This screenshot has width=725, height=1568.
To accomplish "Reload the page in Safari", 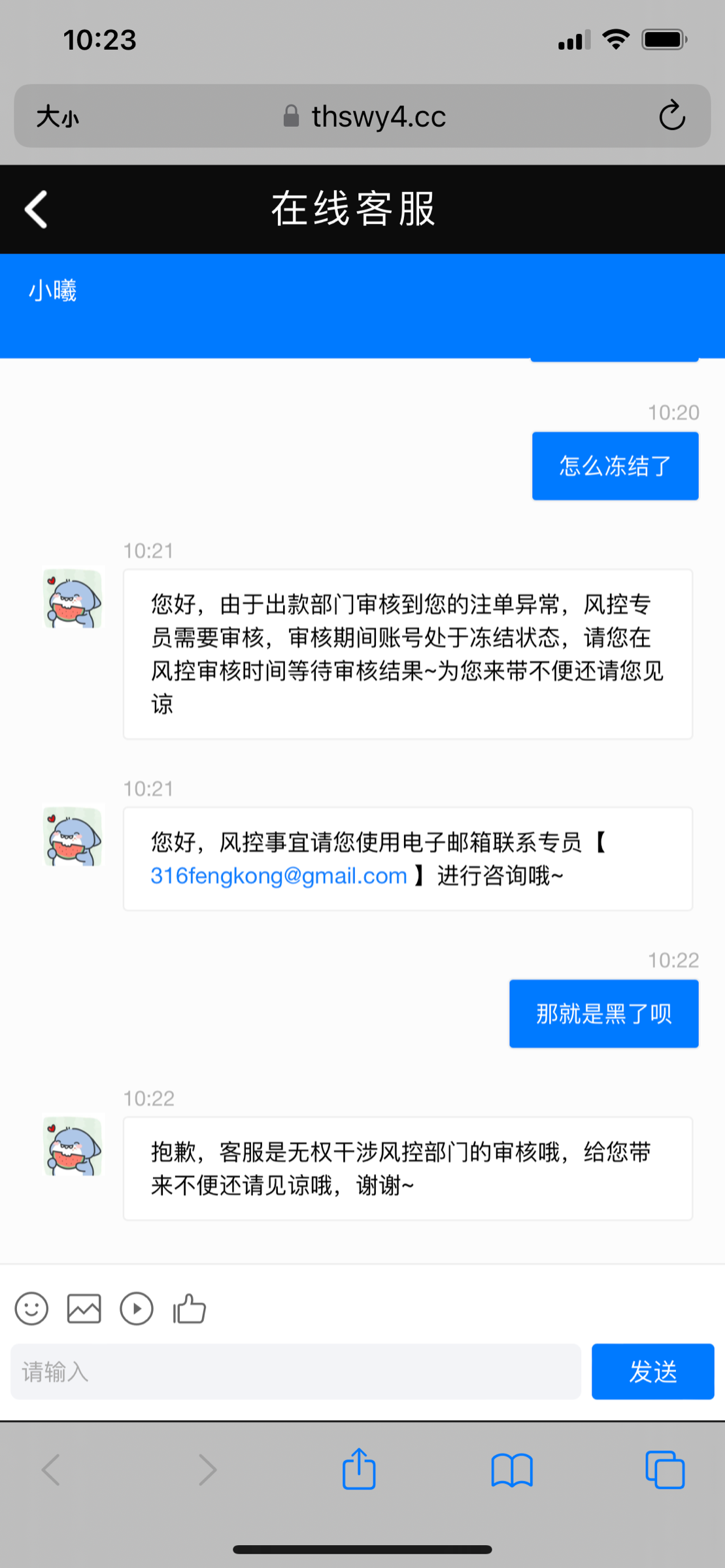I will click(671, 116).
